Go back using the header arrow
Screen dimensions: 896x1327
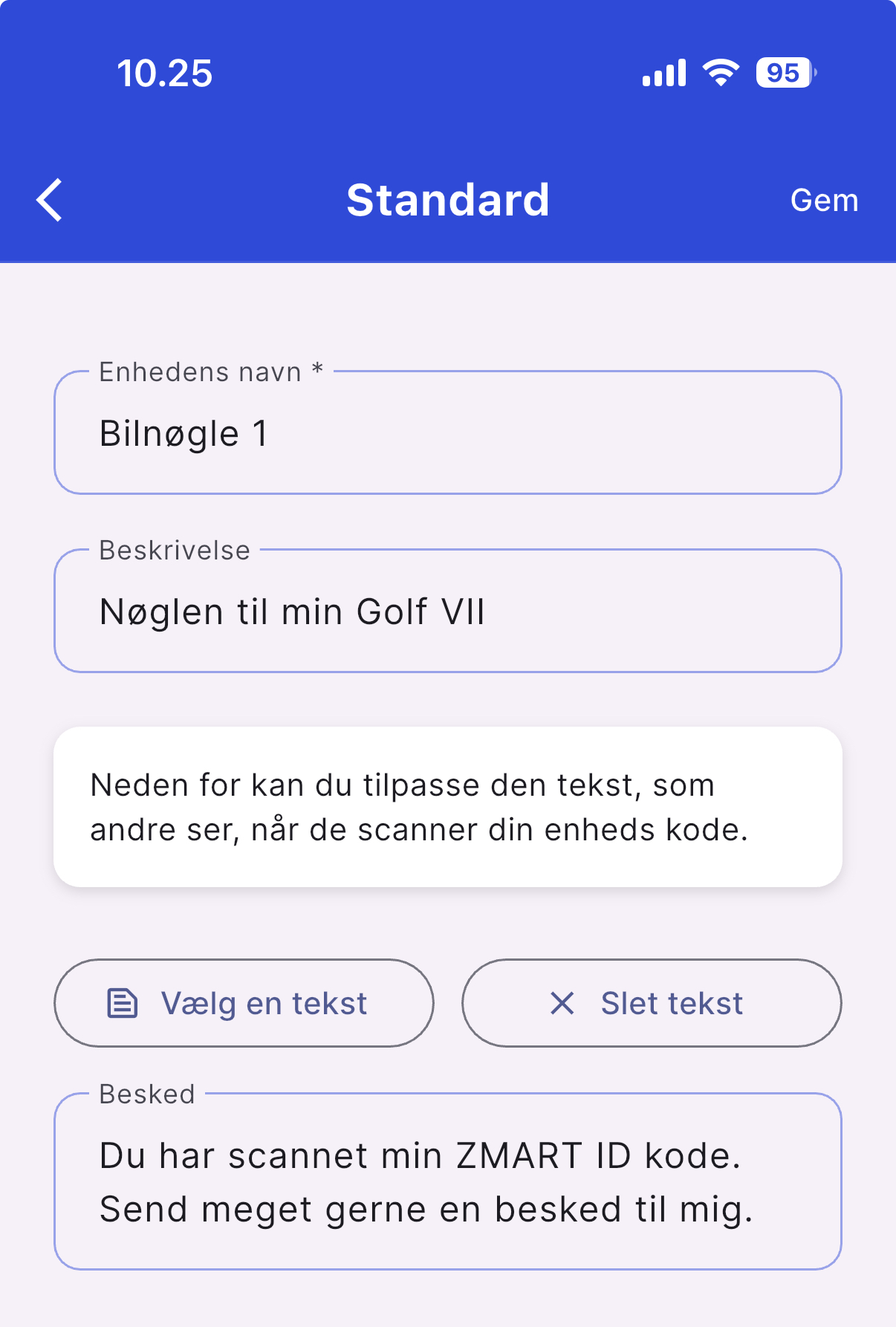point(50,200)
